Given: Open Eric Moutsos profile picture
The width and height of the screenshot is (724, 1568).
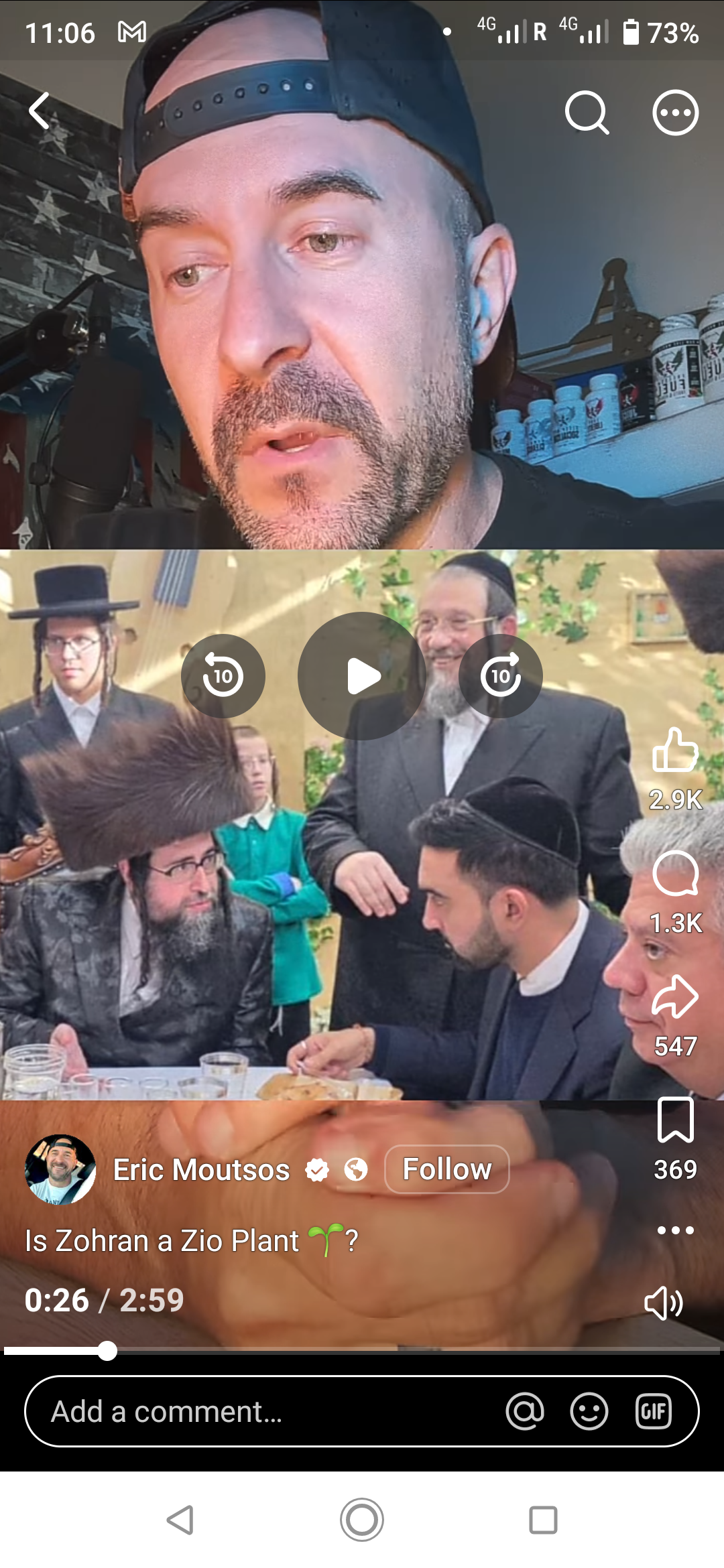Looking at the screenshot, I should (60, 1169).
